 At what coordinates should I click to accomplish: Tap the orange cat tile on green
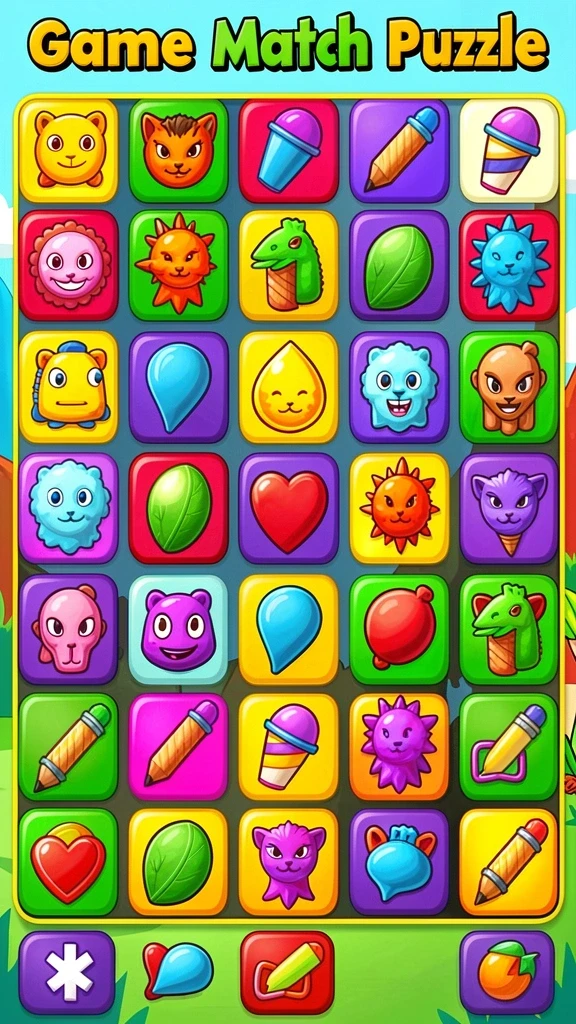[178, 150]
